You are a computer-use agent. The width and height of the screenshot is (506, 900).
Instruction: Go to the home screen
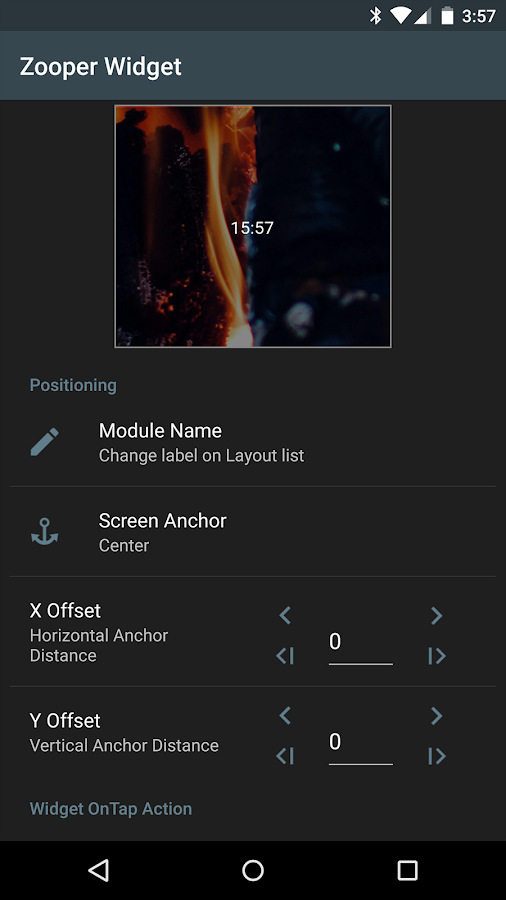coord(253,870)
